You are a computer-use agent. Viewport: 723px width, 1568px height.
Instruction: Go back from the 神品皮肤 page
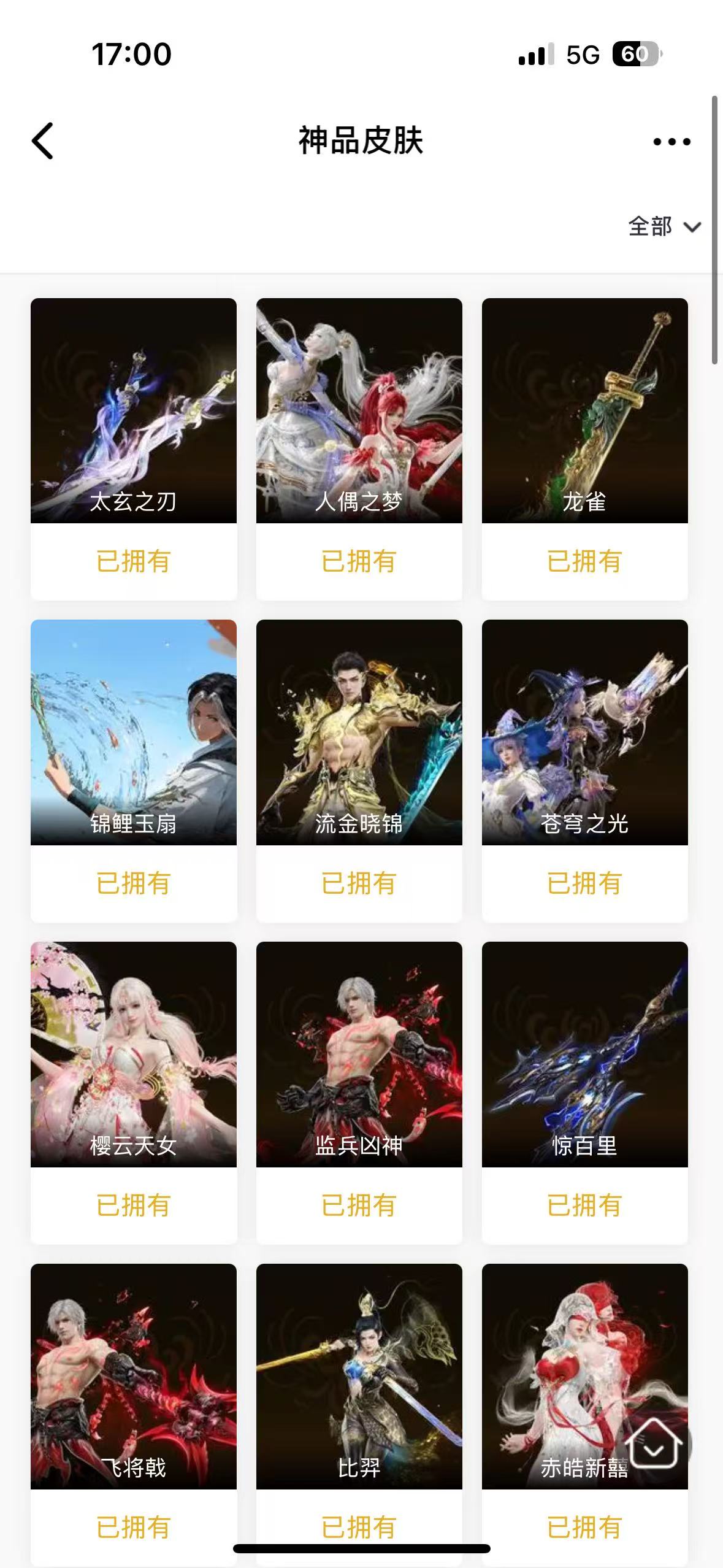point(42,141)
